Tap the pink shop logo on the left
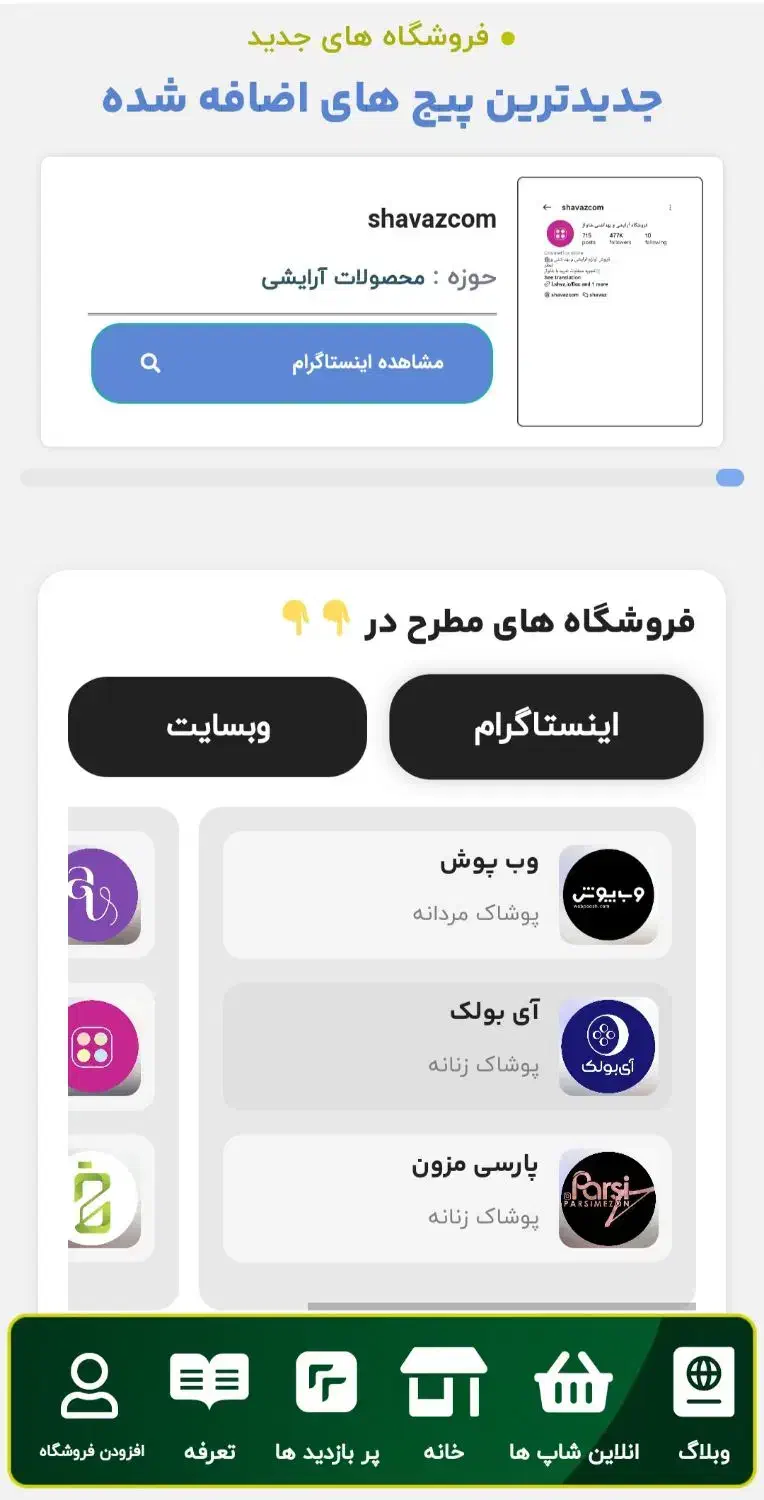Screen dimensions: 764x1500 (x=103, y=1046)
